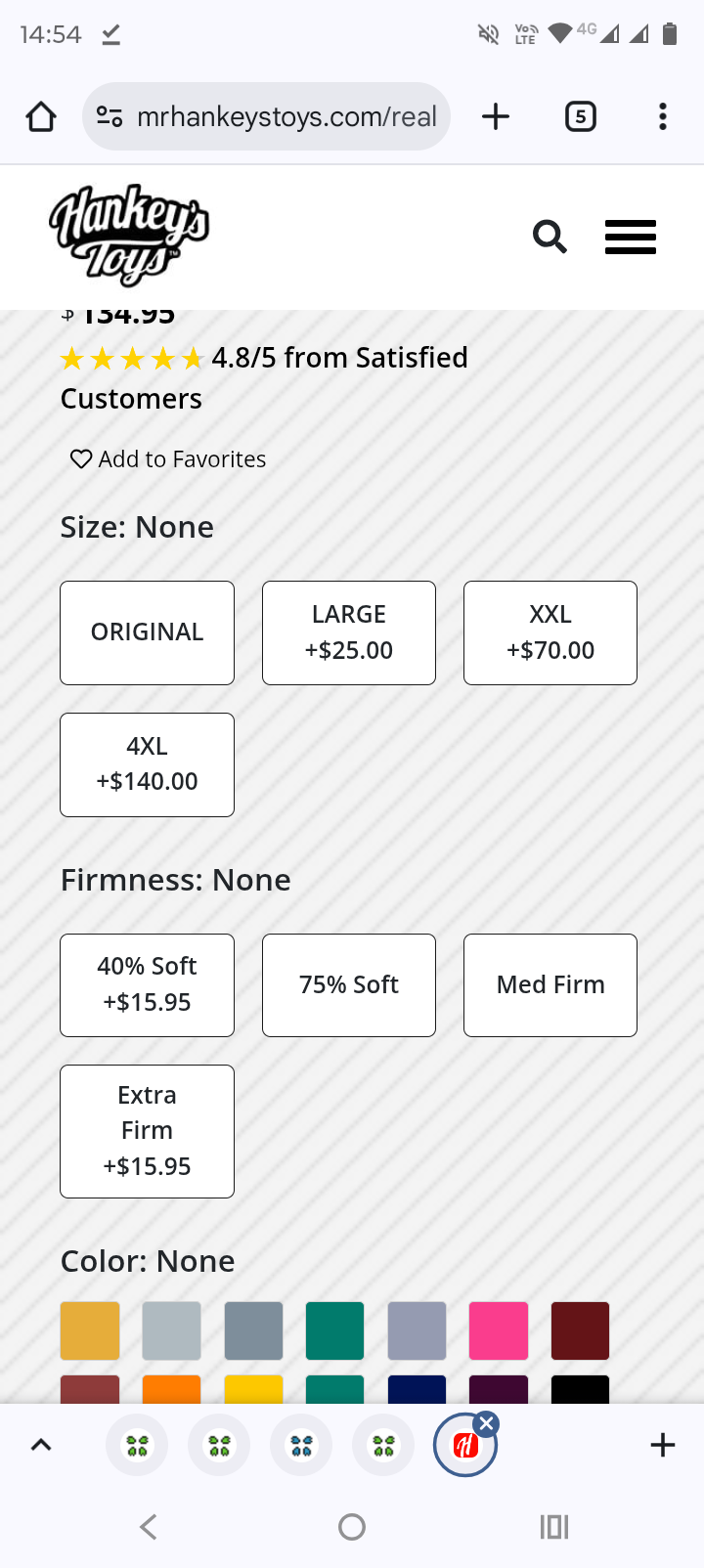704x1568 pixels.
Task: Choose the dark maroon color swatch
Action: [580, 1330]
